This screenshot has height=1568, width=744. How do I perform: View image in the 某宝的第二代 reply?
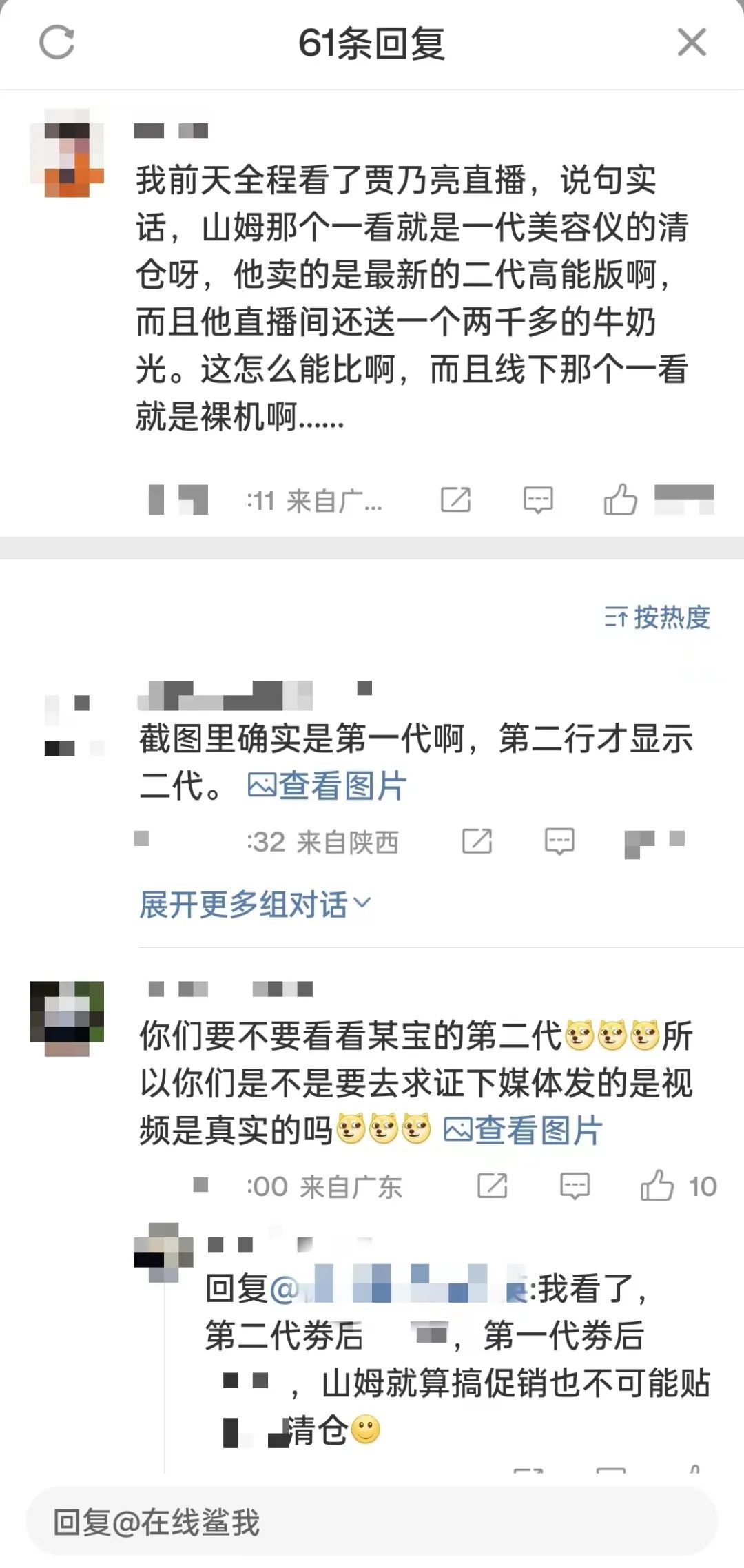point(524,1131)
